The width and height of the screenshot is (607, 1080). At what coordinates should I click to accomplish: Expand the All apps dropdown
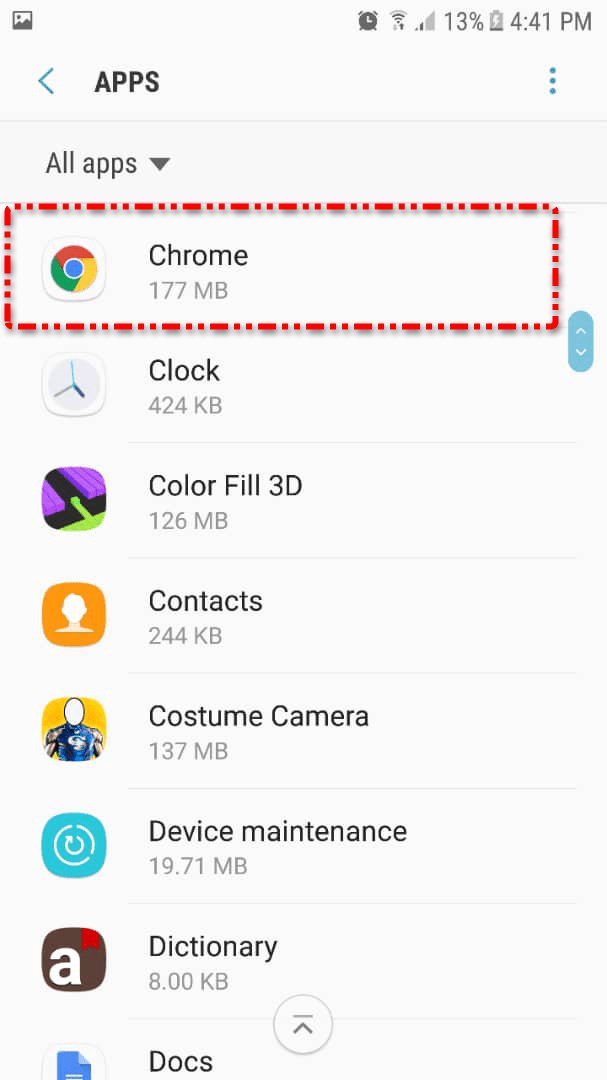pyautogui.click(x=108, y=164)
